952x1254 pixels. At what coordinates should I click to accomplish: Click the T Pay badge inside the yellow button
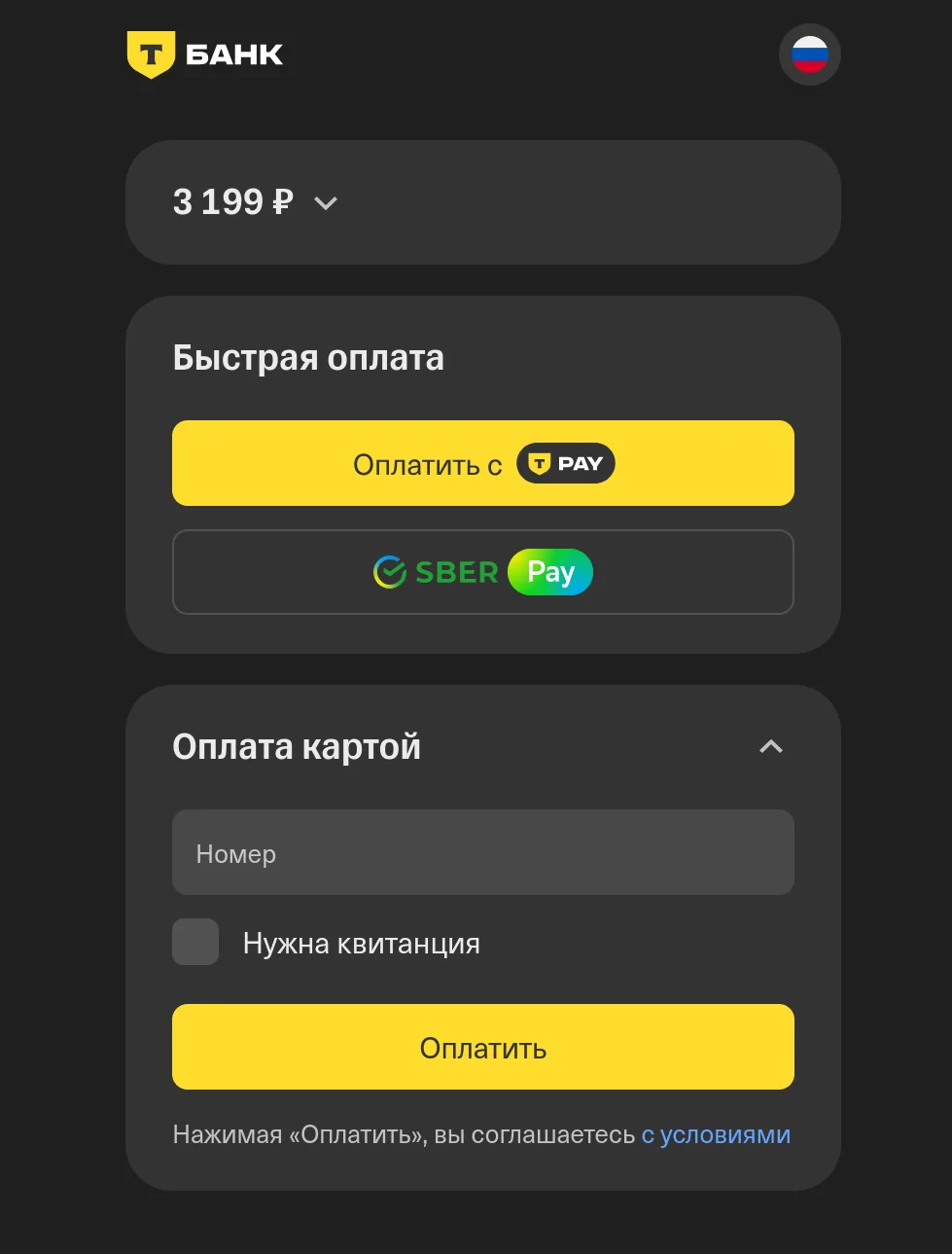(x=565, y=463)
